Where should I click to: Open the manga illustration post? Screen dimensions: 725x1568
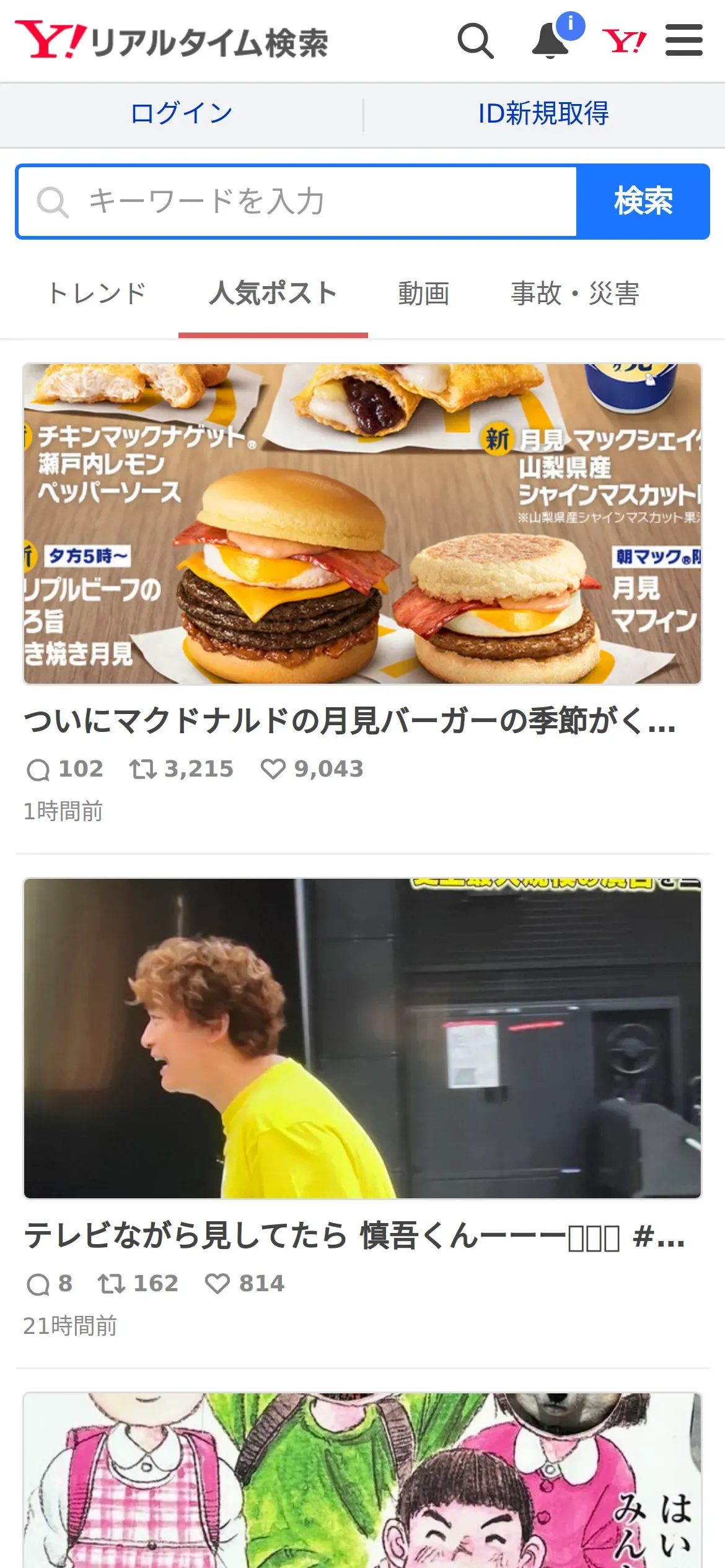362,1480
